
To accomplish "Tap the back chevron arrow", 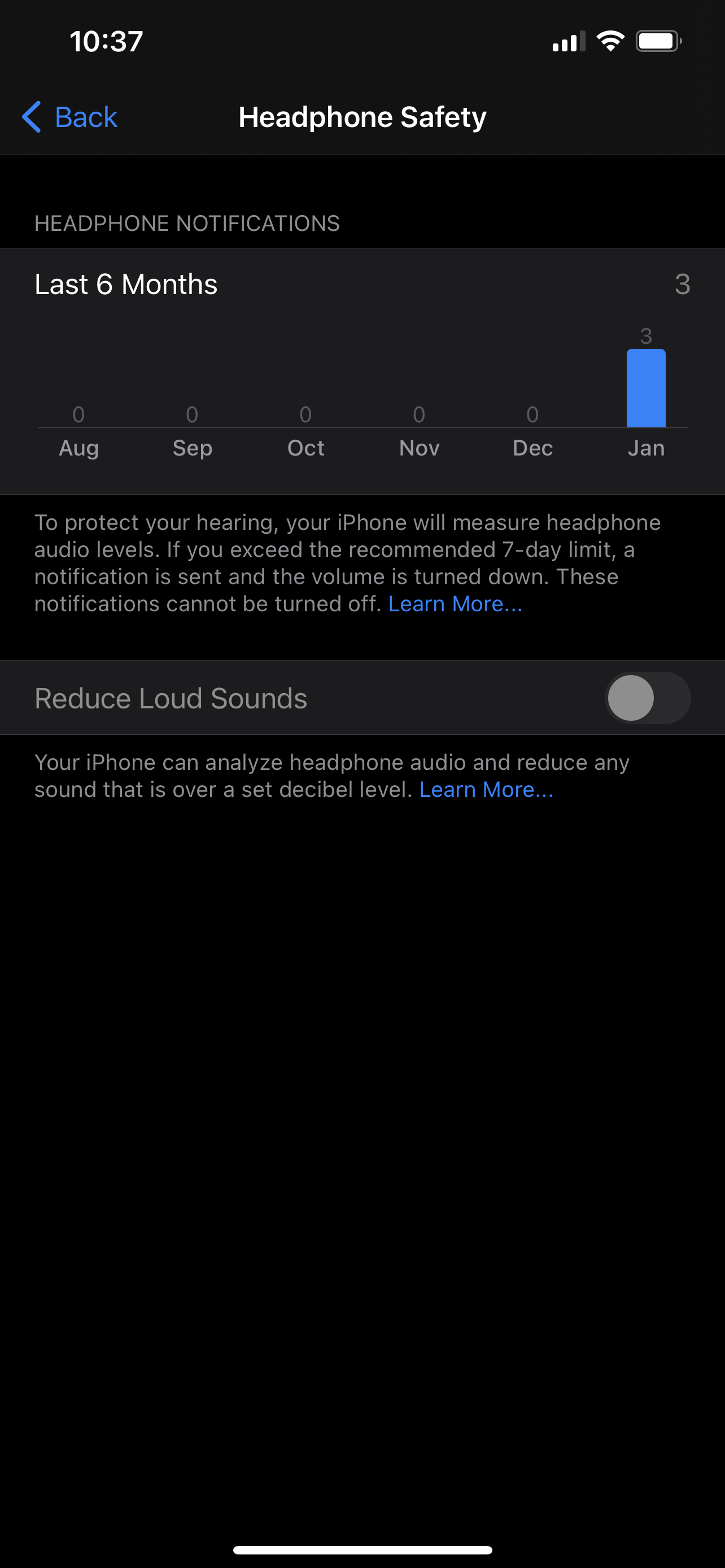I will point(32,117).
